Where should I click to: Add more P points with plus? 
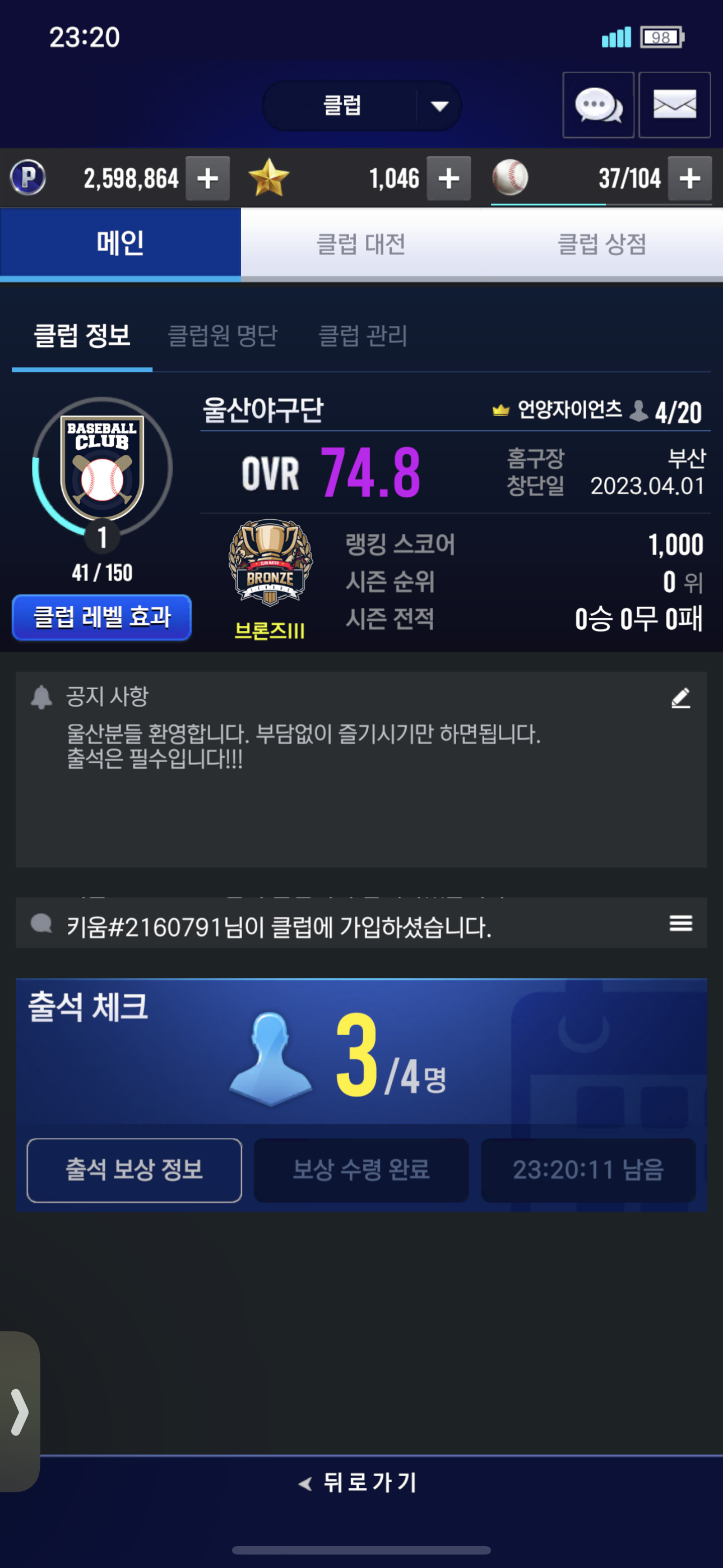(x=207, y=178)
